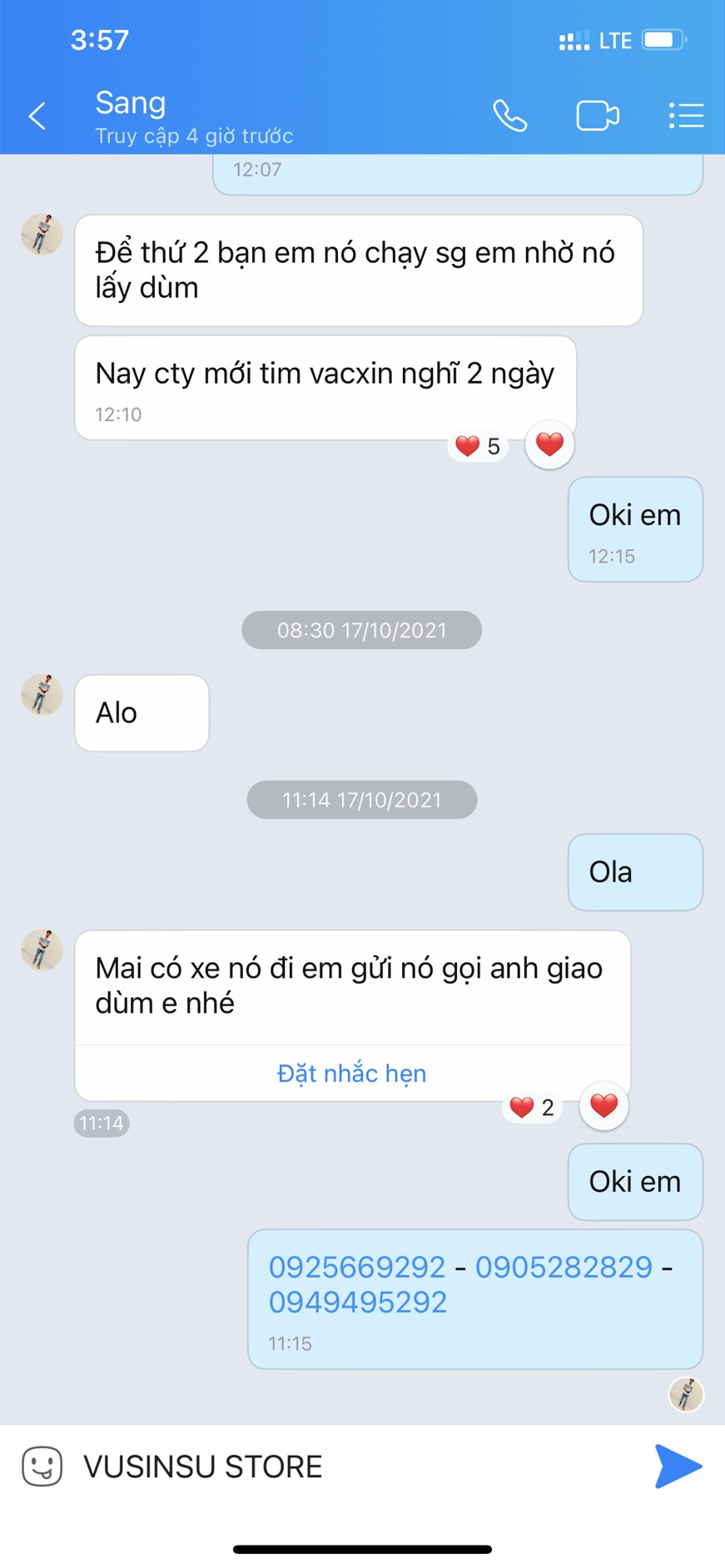Tap "Đặt nhắc hẹn" reminder link

click(x=351, y=1074)
